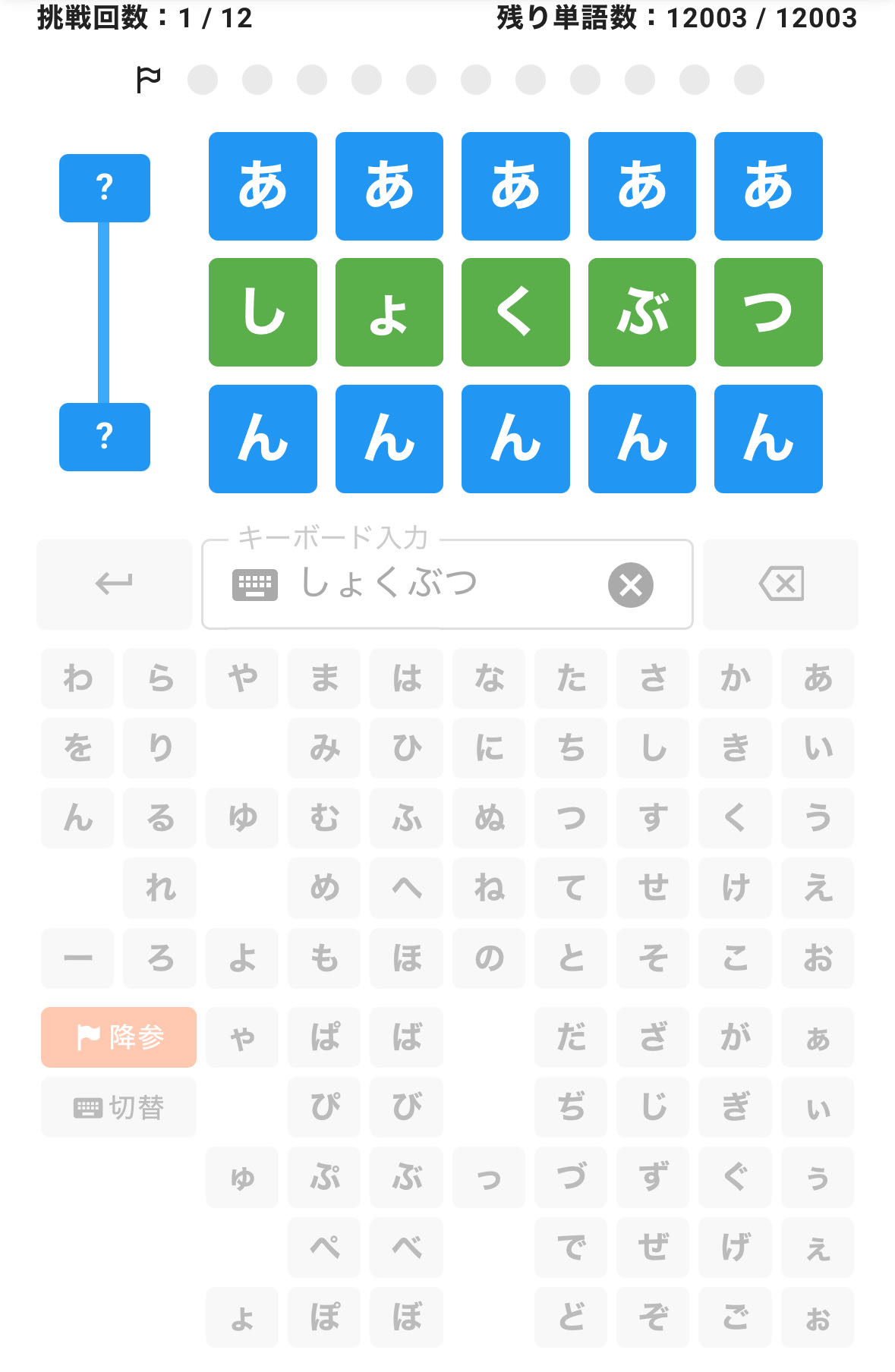Hit the の kana key
Viewport: 895px width, 1372px height.
pos(489,958)
